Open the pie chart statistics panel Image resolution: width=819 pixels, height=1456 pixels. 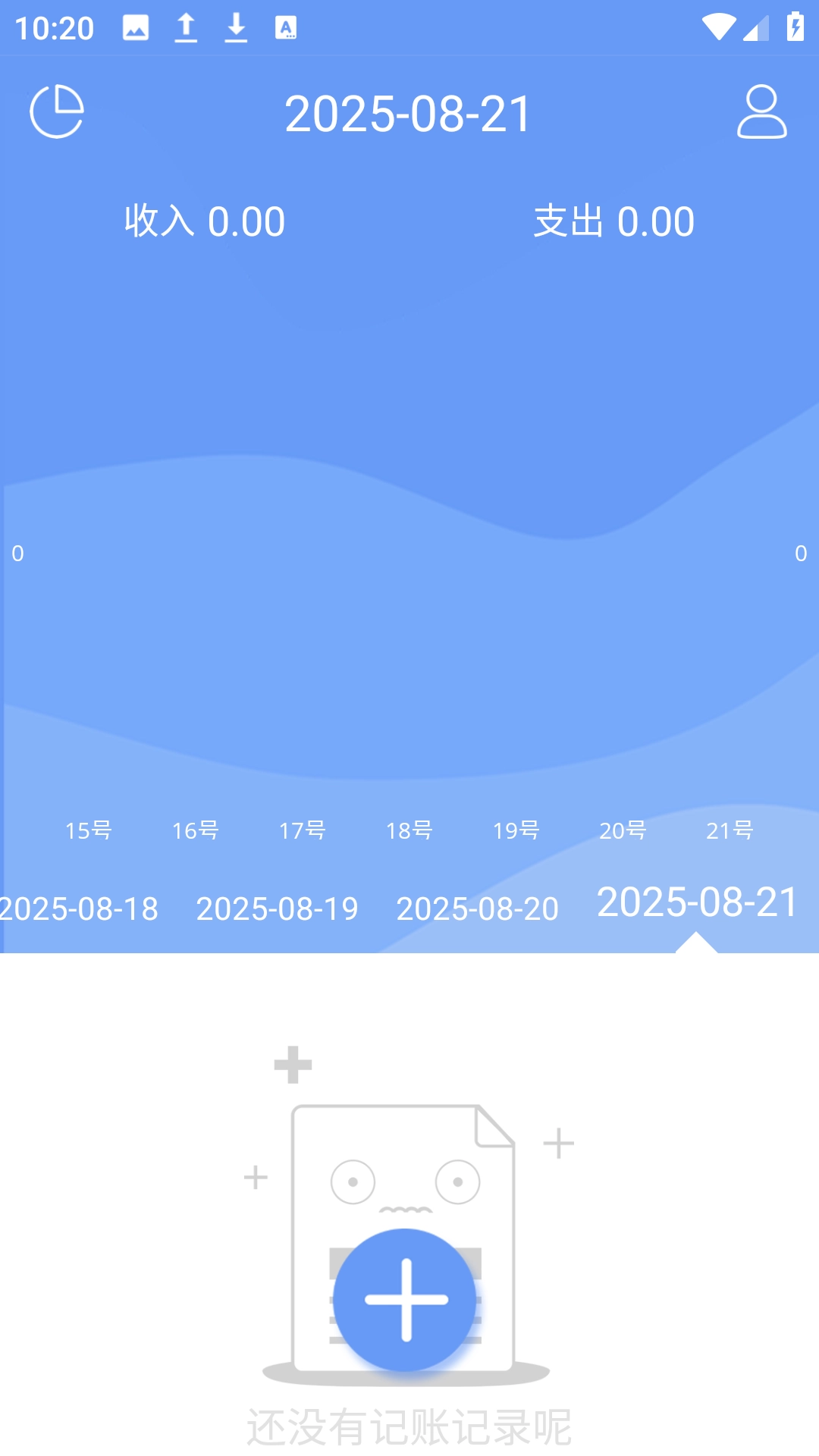(57, 111)
